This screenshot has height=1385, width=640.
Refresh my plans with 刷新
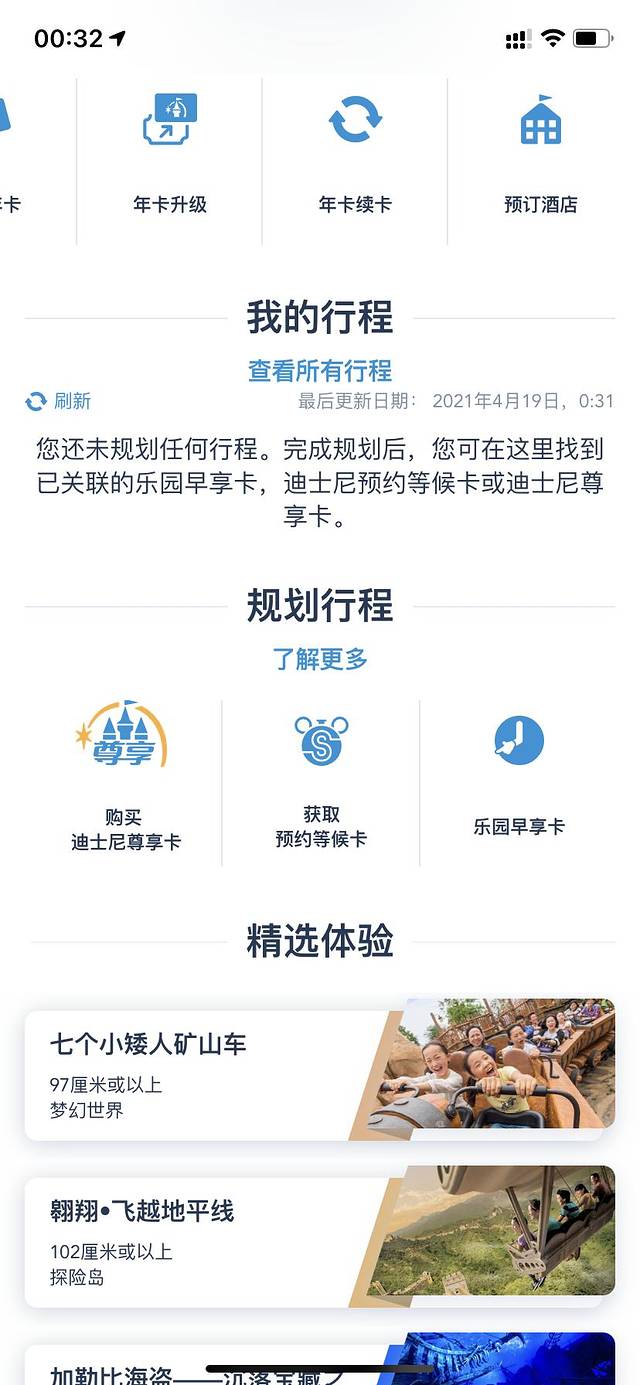[59, 401]
